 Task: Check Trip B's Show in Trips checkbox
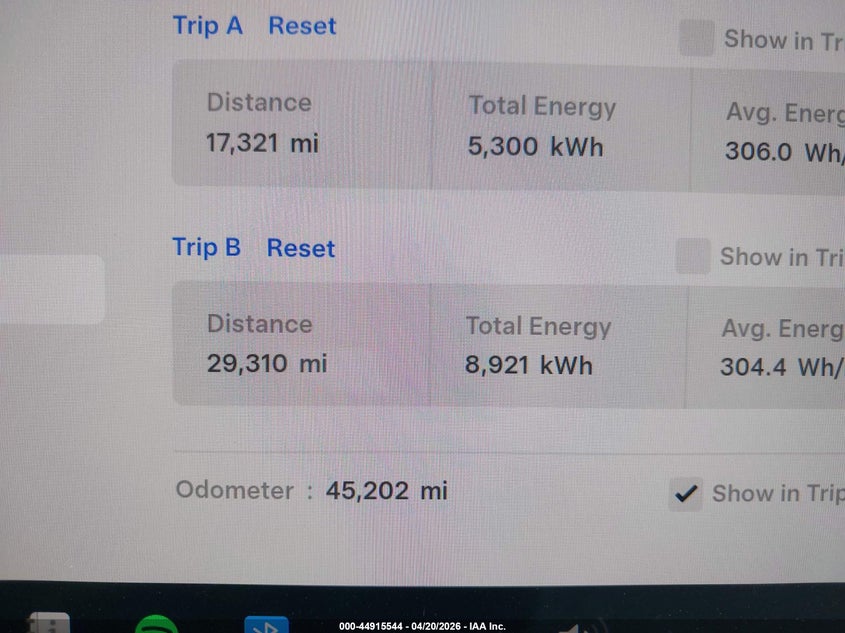pyautogui.click(x=693, y=256)
